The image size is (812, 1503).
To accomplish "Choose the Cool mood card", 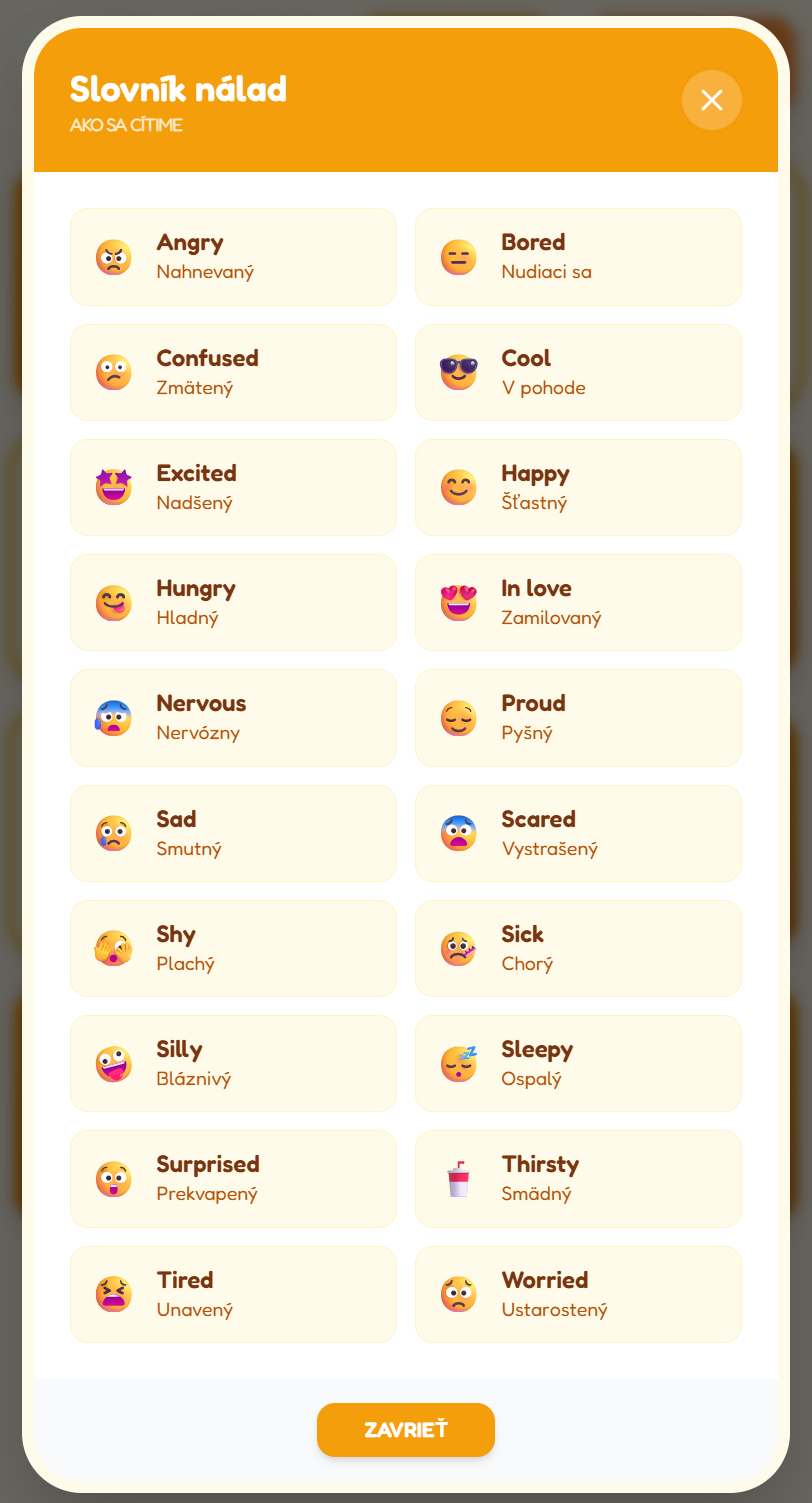I will [578, 372].
